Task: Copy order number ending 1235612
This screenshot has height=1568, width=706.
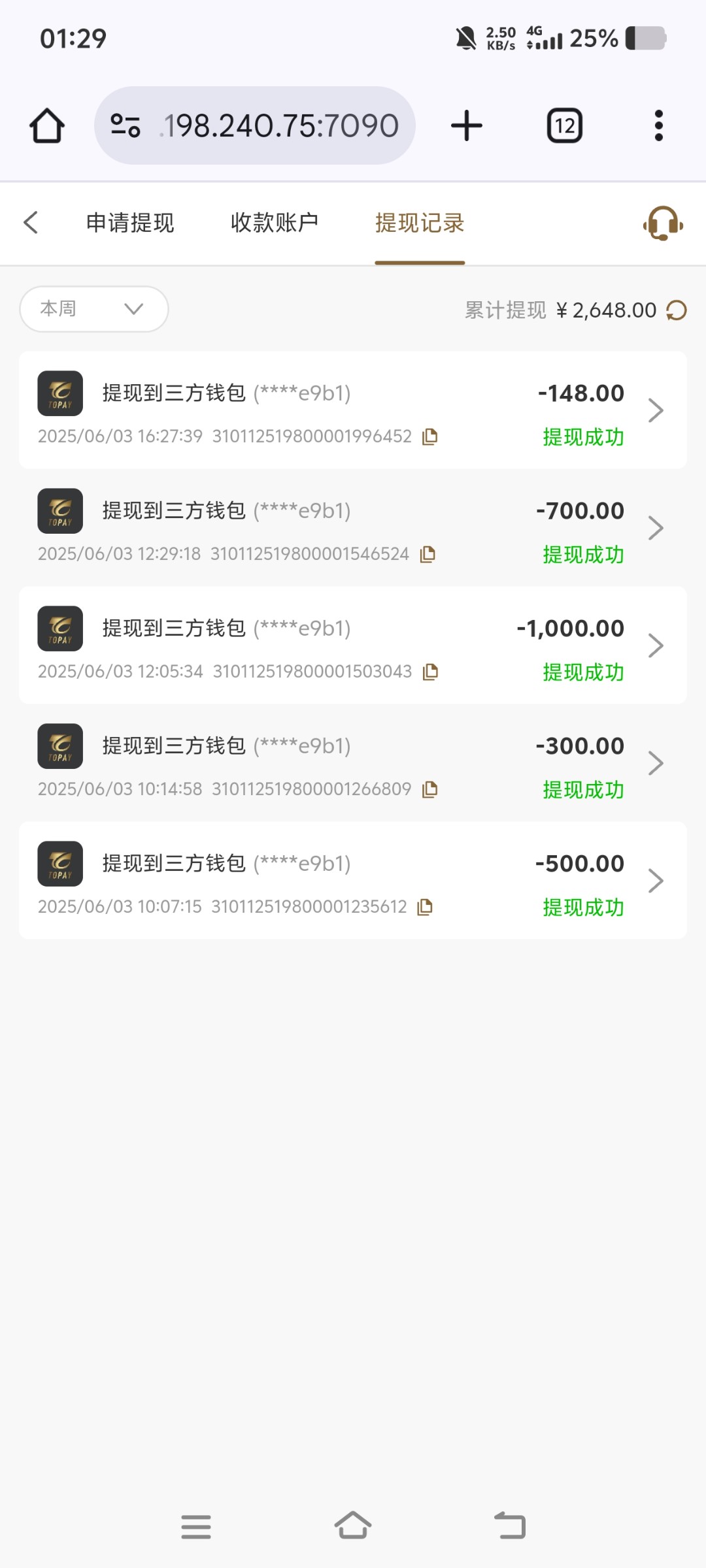Action: coord(425,907)
